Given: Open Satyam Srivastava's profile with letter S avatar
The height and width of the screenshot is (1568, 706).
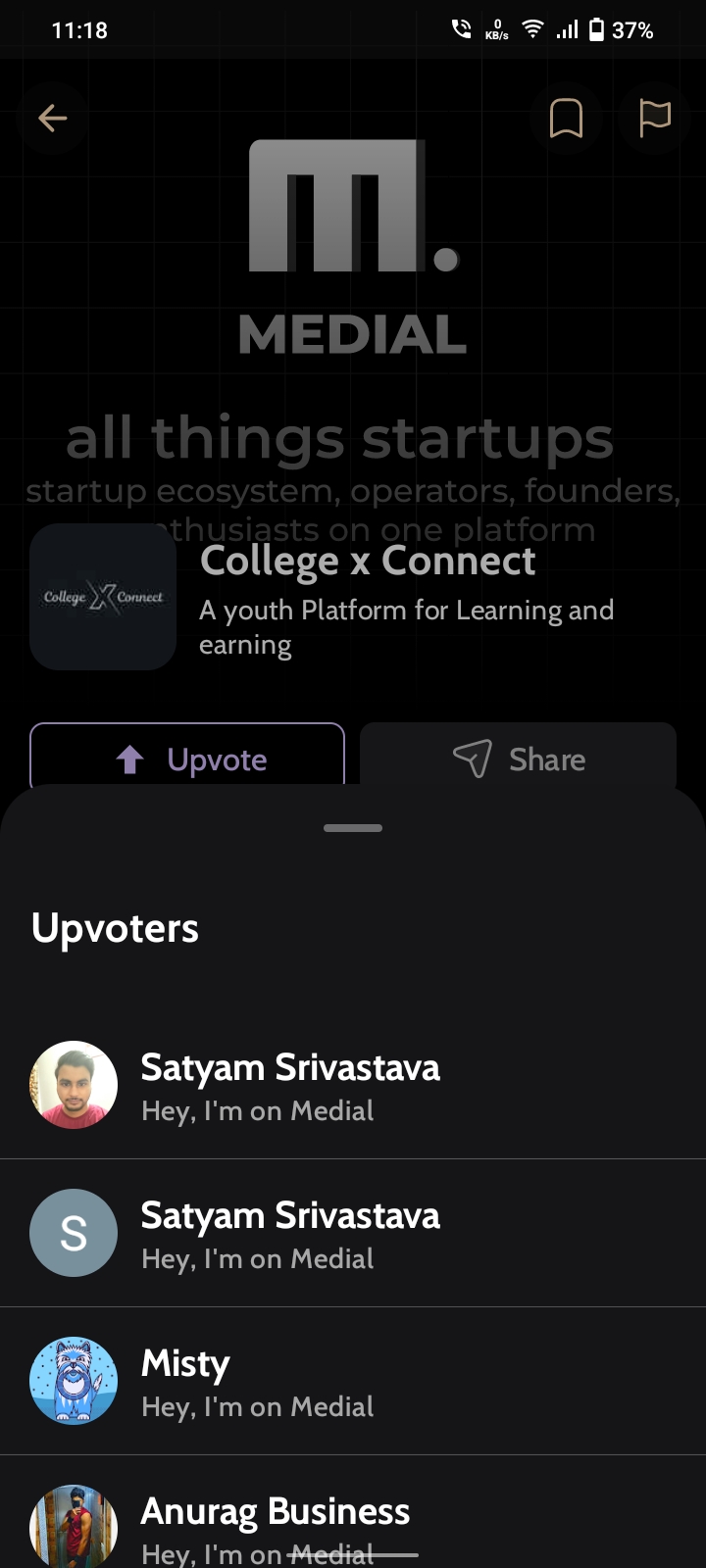Looking at the screenshot, I should pyautogui.click(x=289, y=1234).
